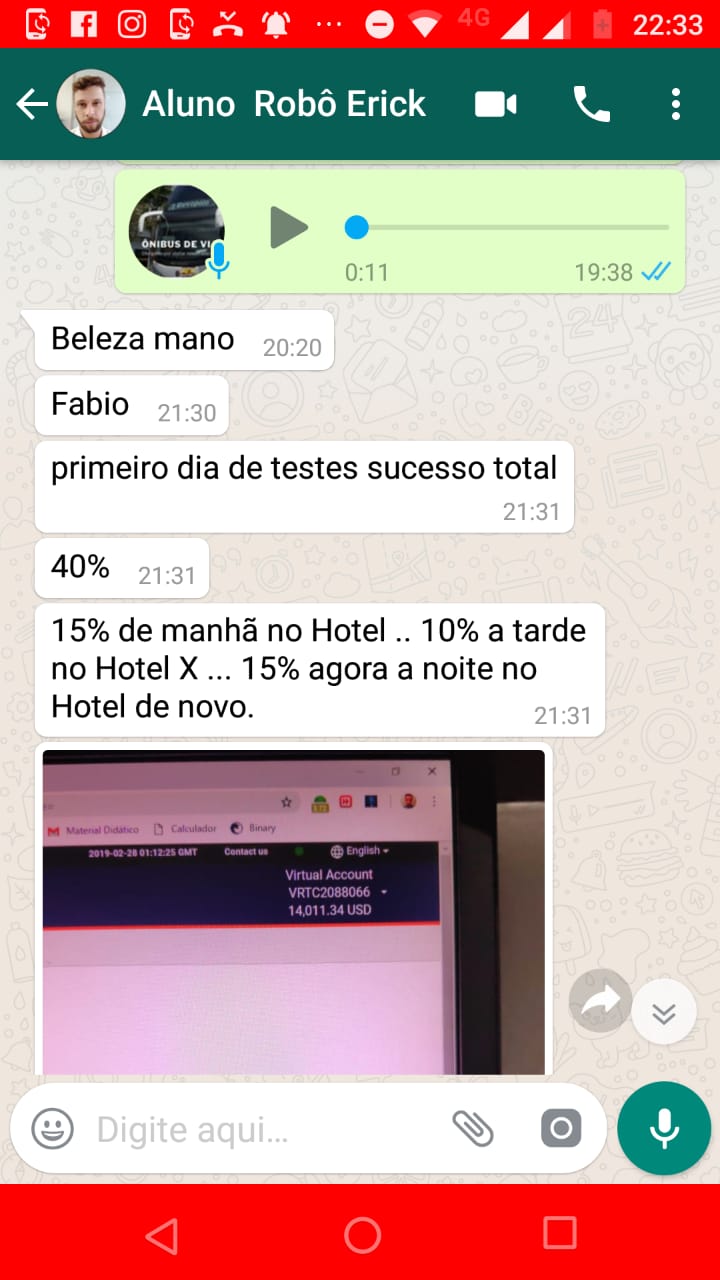
Task: Go back to the chat list
Action: pos(32,104)
